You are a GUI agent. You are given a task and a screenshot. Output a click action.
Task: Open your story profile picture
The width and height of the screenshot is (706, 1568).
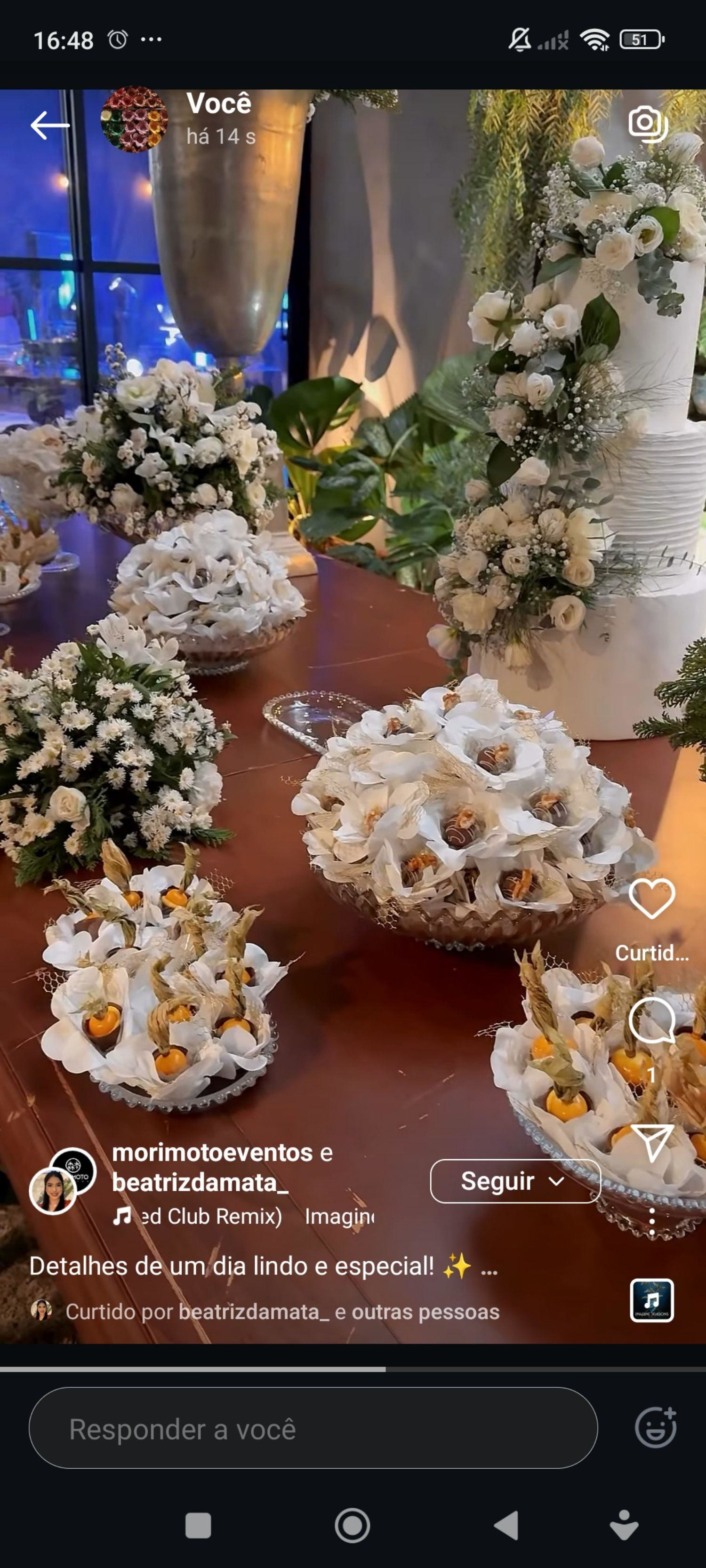pyautogui.click(x=134, y=120)
